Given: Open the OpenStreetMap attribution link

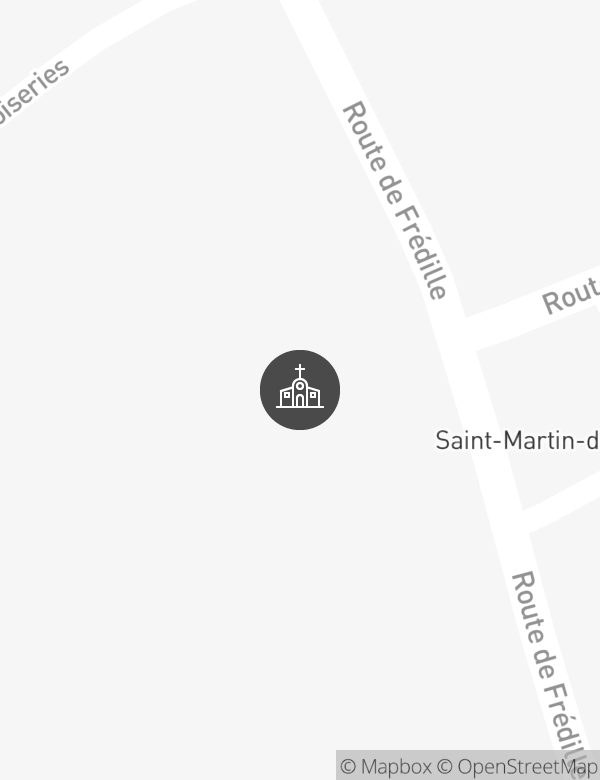Looking at the screenshot, I should tap(518, 767).
